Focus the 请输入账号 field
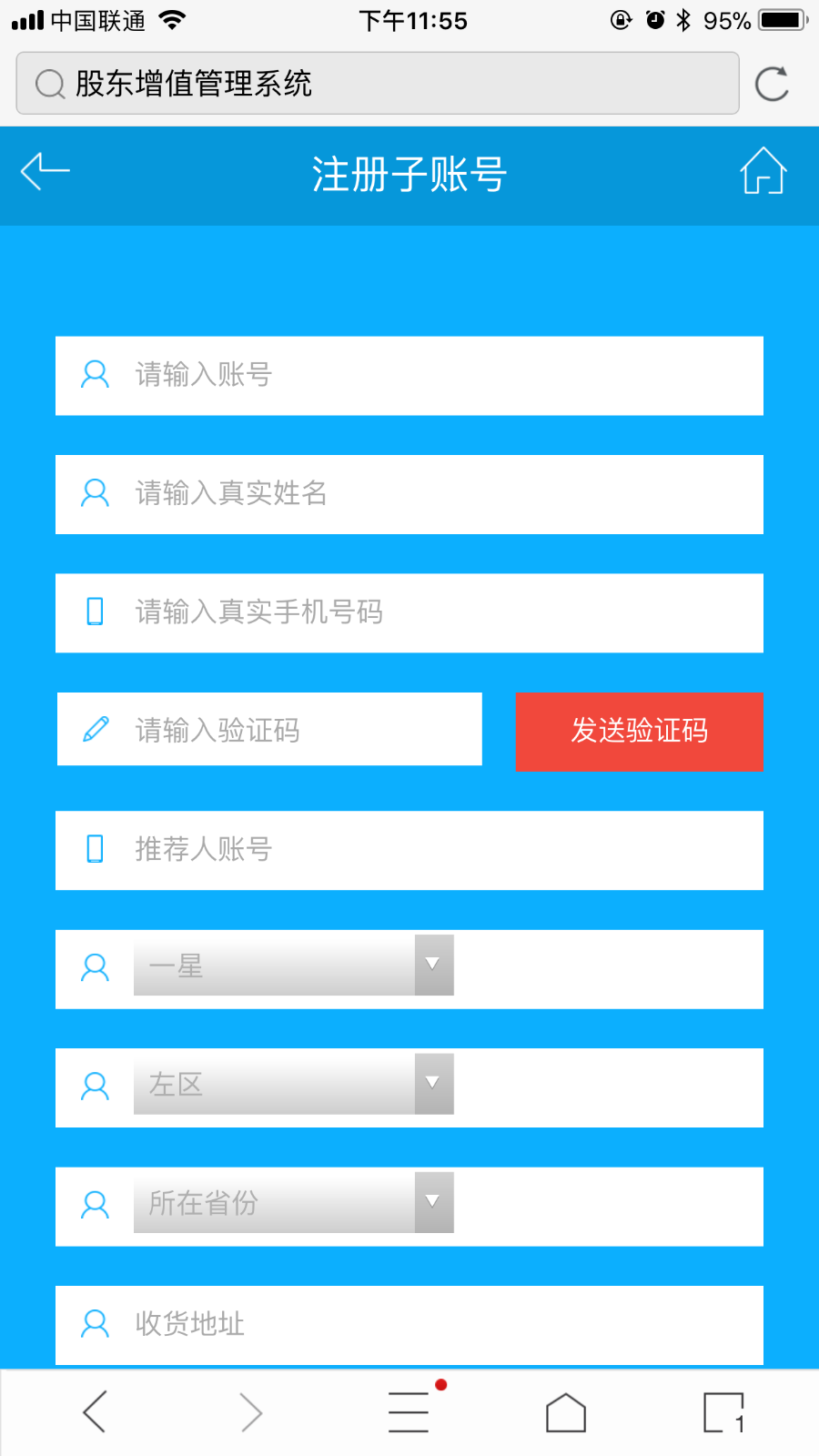This screenshot has width=819, height=1456. (x=409, y=376)
